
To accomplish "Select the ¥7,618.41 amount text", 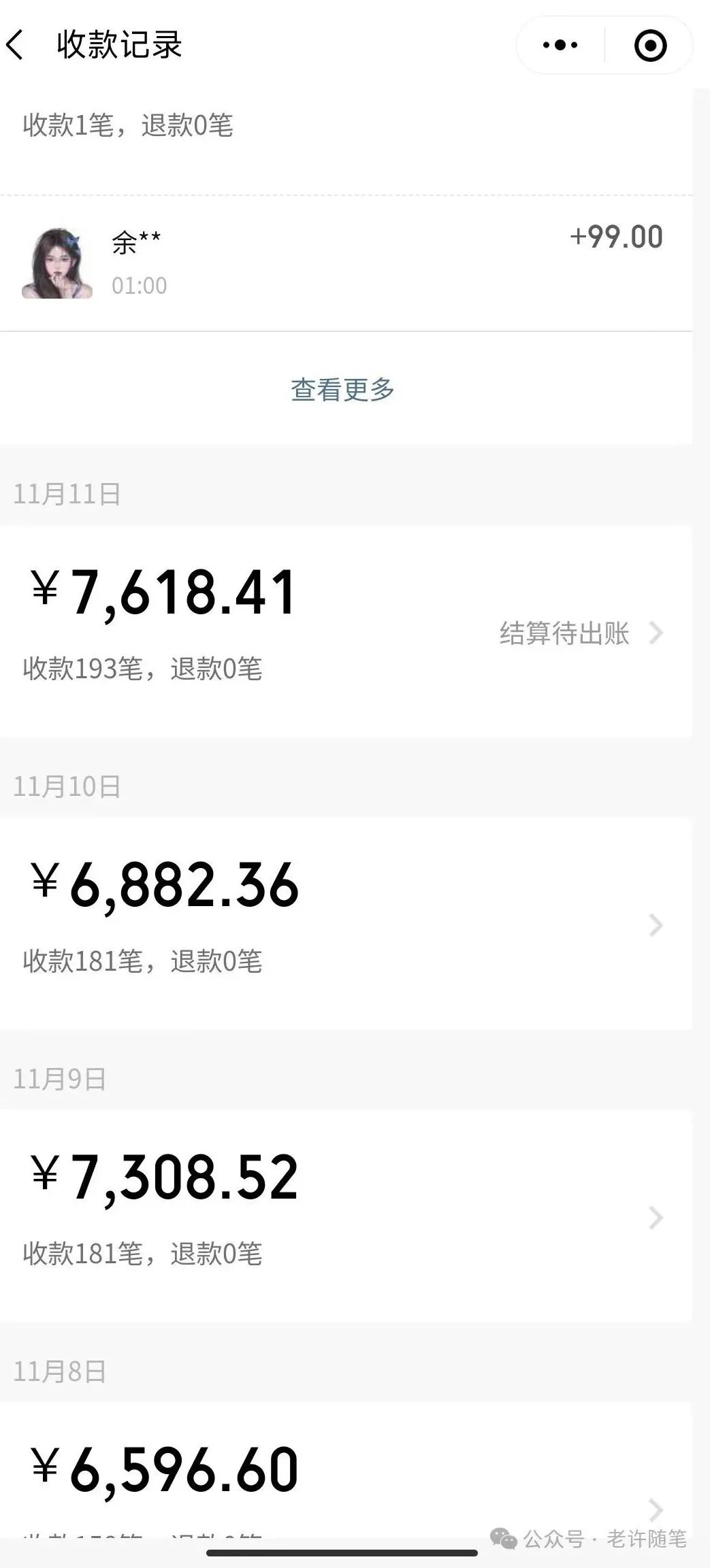I will 163,593.
